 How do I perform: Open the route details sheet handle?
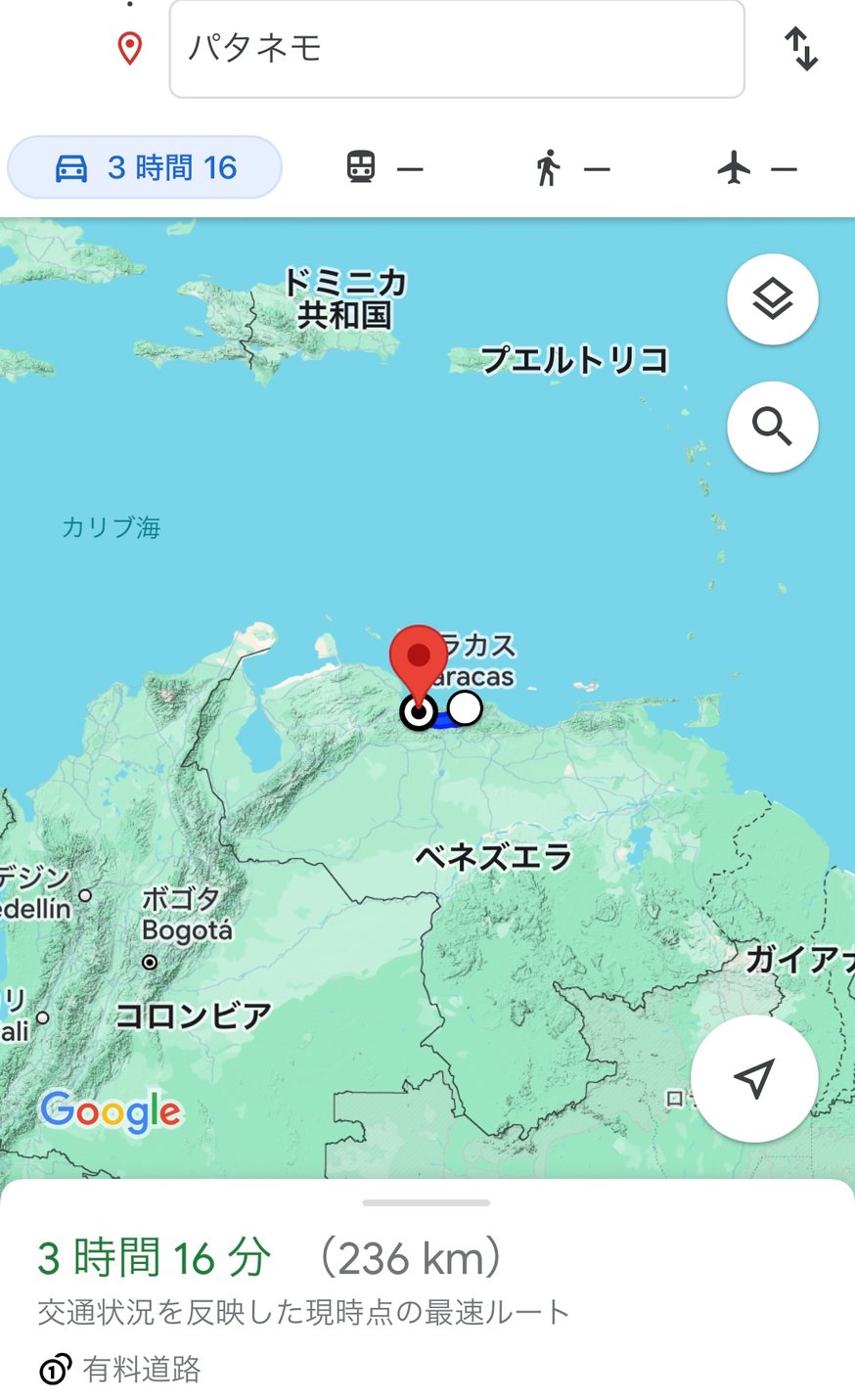pos(427,1202)
